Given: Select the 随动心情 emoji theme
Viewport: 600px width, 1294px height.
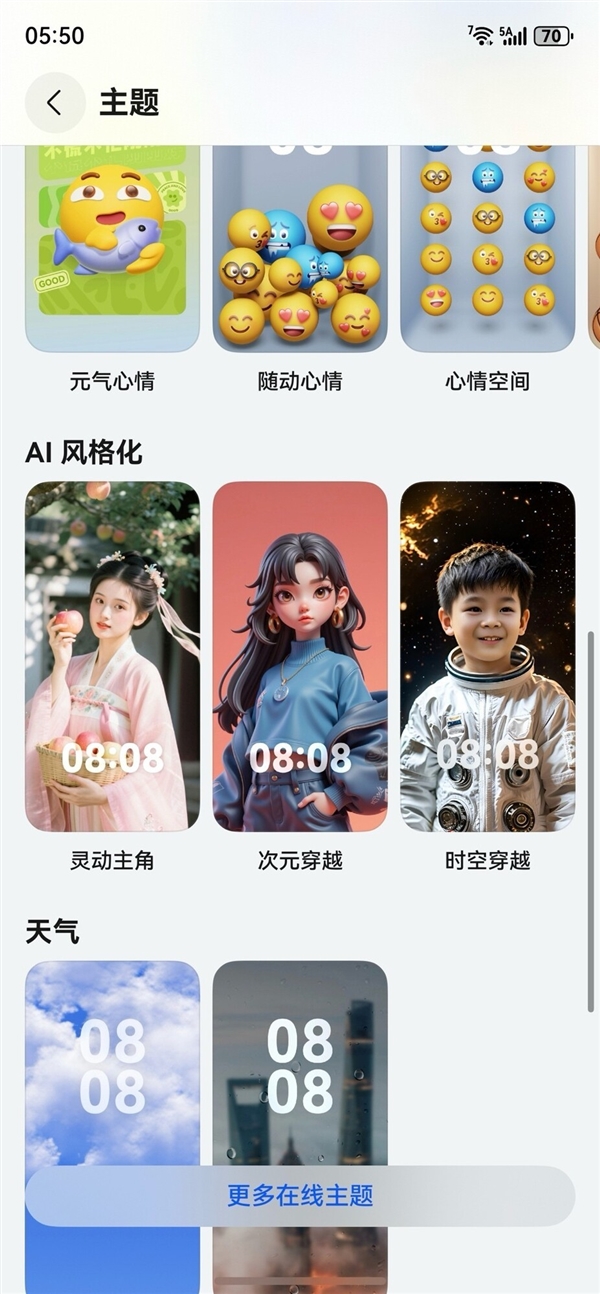Looking at the screenshot, I should click(x=299, y=250).
